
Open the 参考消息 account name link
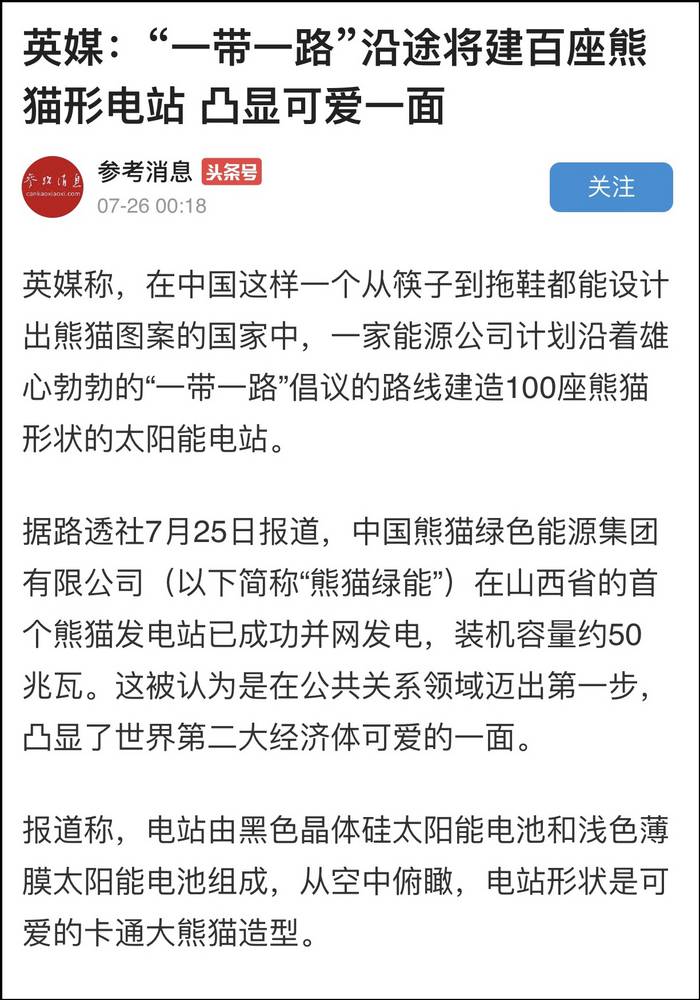click(145, 172)
